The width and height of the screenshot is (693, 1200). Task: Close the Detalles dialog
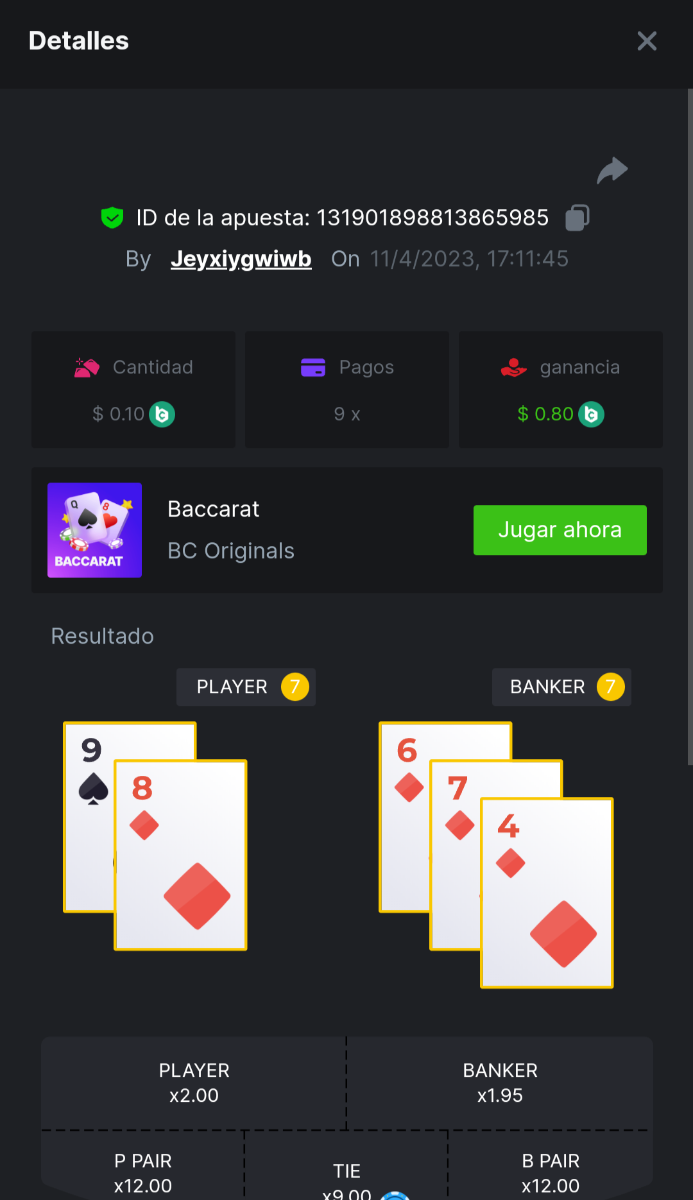[647, 41]
